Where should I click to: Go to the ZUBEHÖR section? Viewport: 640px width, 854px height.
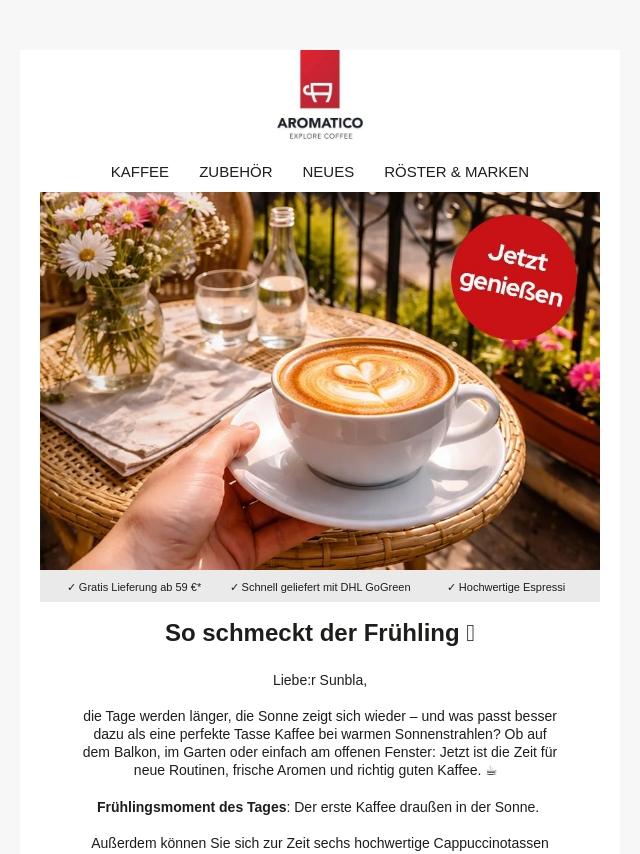pyautogui.click(x=235, y=172)
